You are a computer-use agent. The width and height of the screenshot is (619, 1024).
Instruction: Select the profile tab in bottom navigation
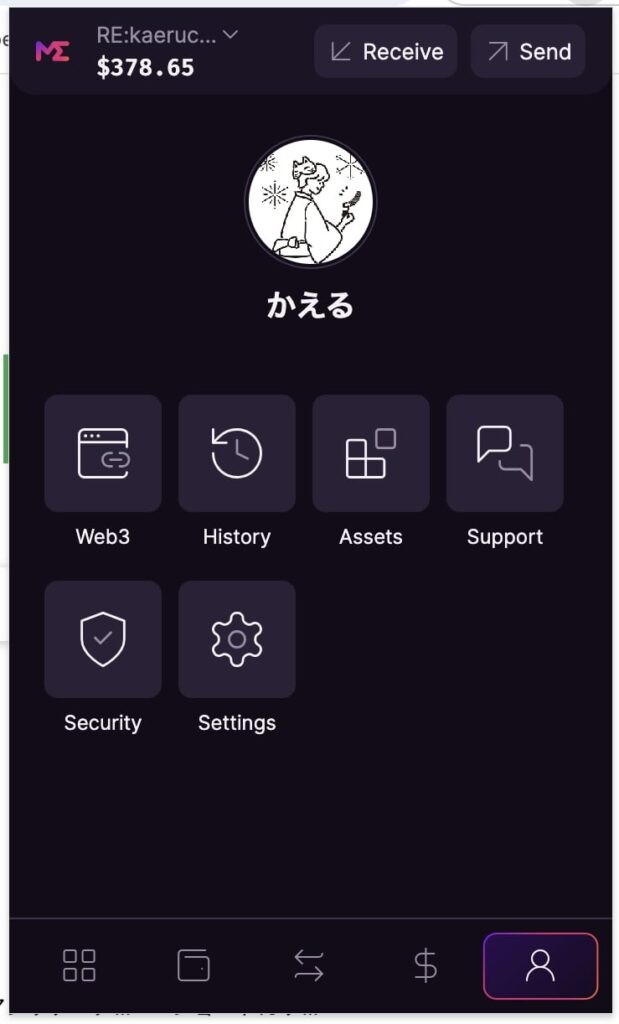coord(541,966)
